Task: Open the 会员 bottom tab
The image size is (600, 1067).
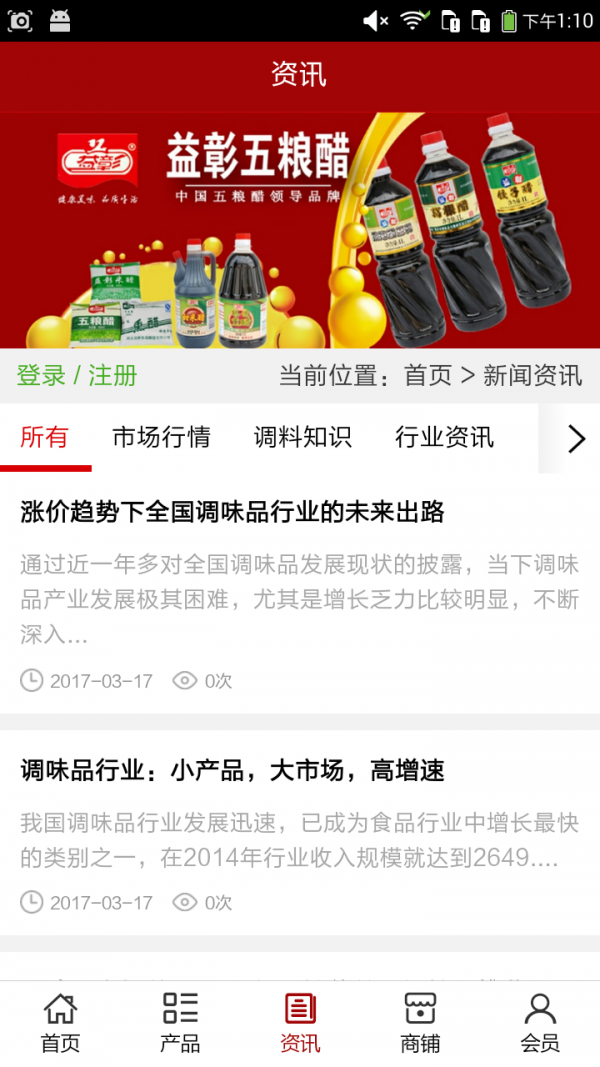Action: pos(540,1023)
